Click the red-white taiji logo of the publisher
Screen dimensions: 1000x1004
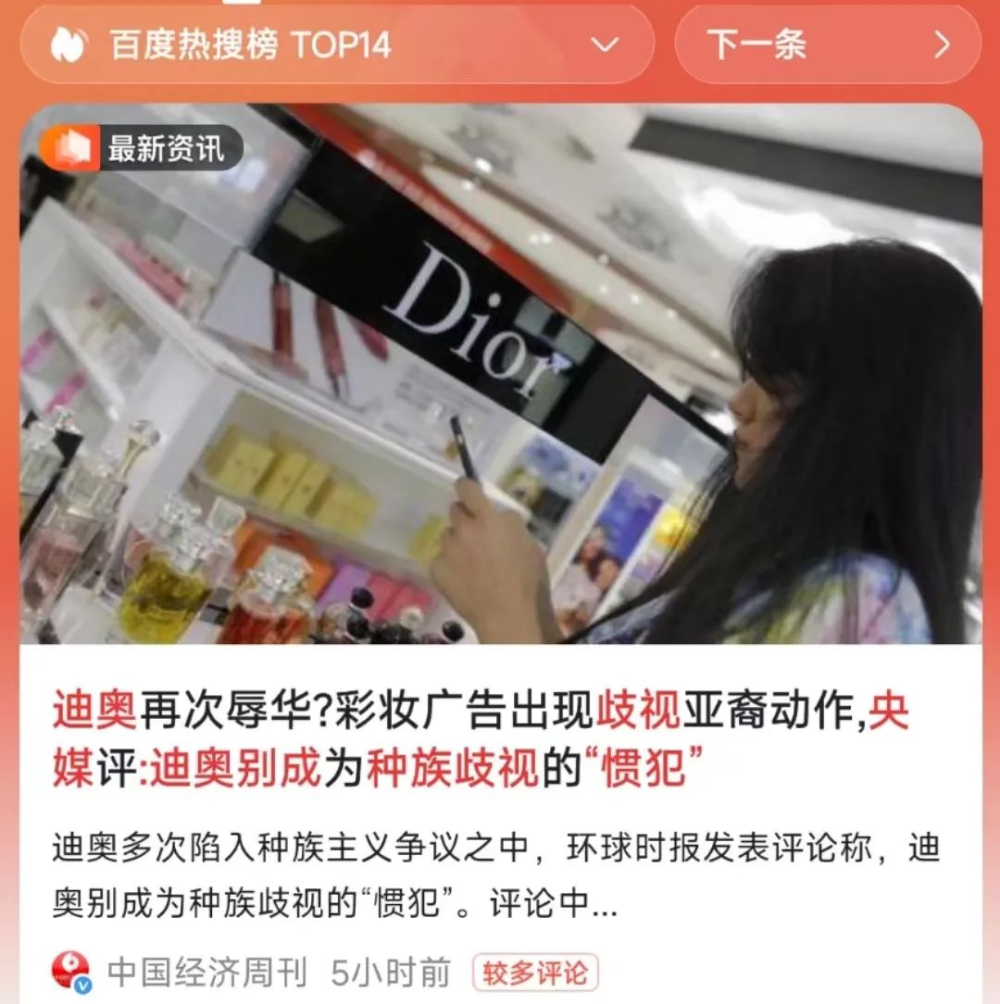click(68, 966)
